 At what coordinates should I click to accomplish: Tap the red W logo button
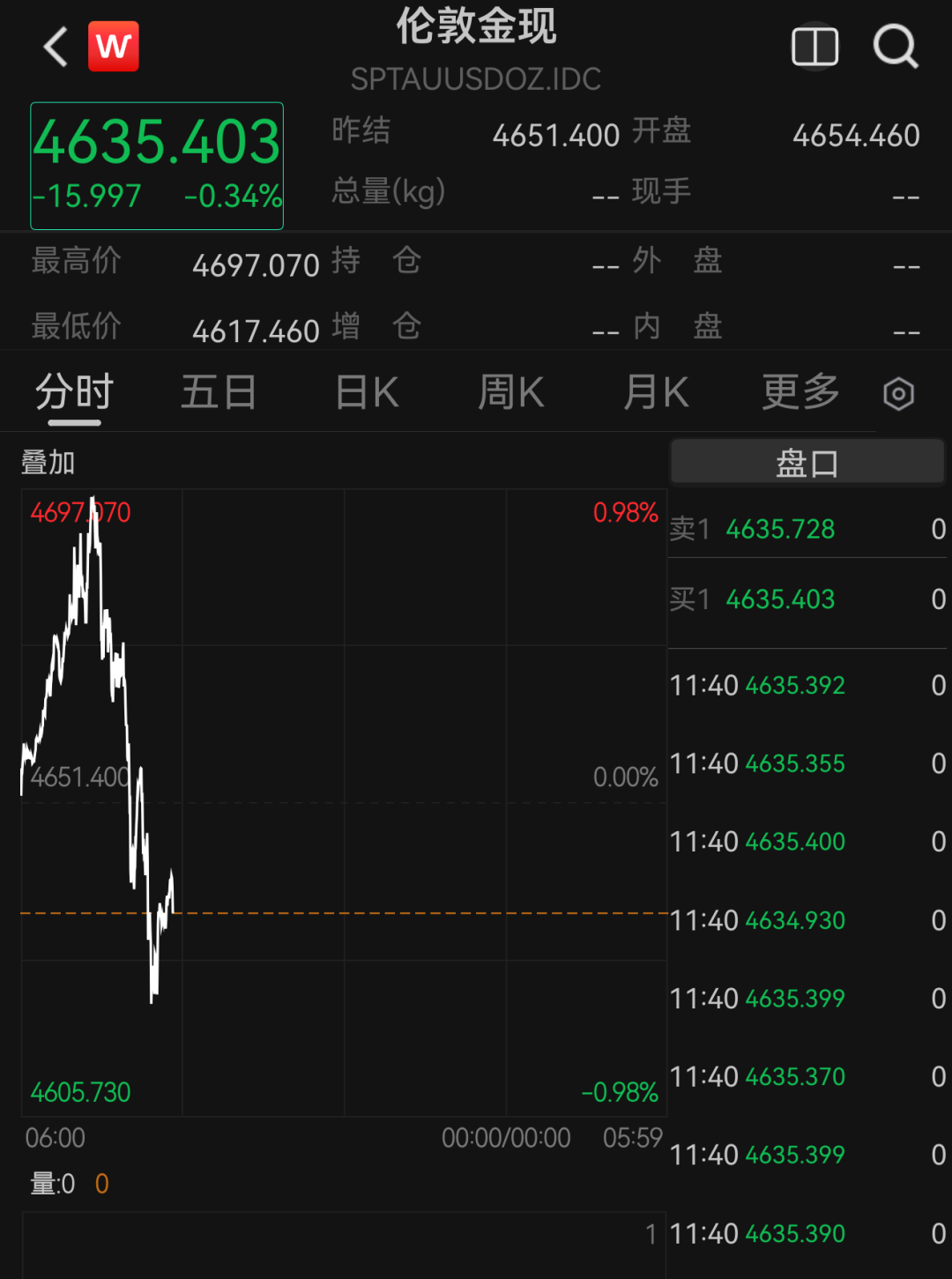pyautogui.click(x=114, y=47)
